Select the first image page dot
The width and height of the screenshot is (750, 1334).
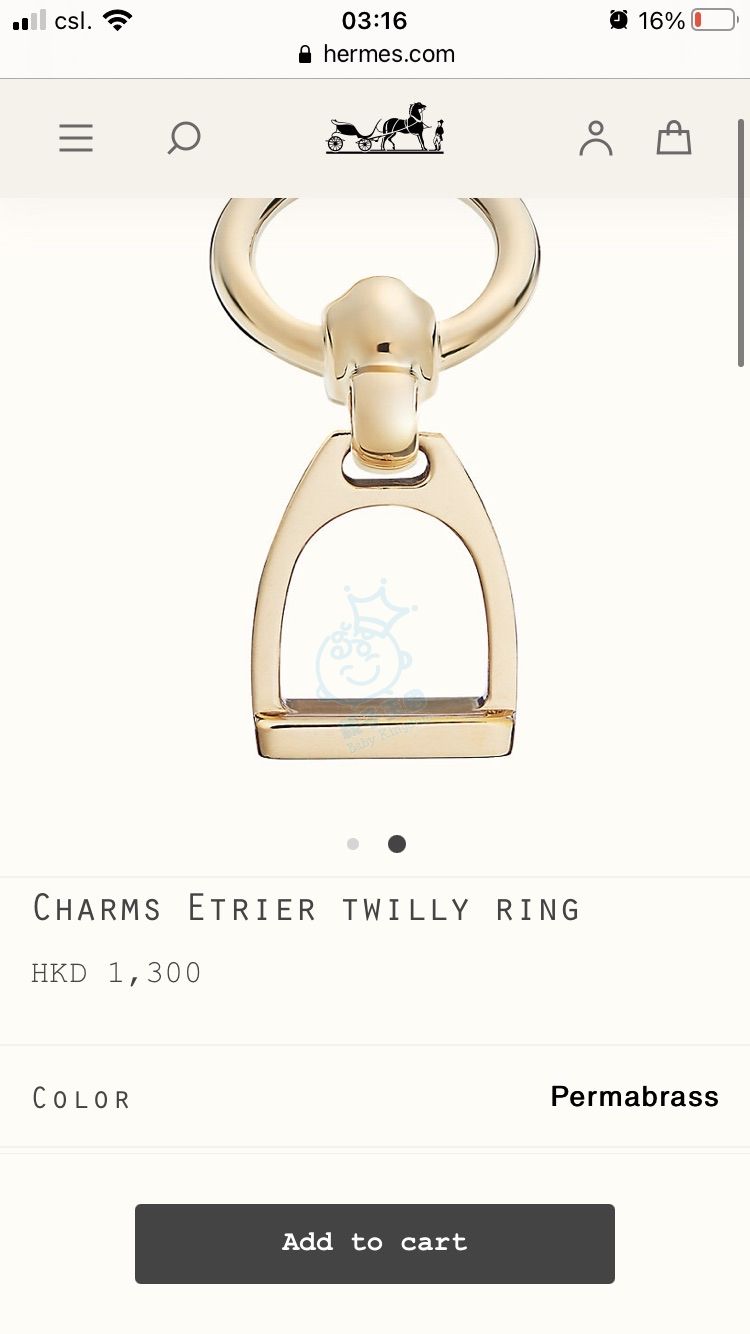tap(353, 844)
